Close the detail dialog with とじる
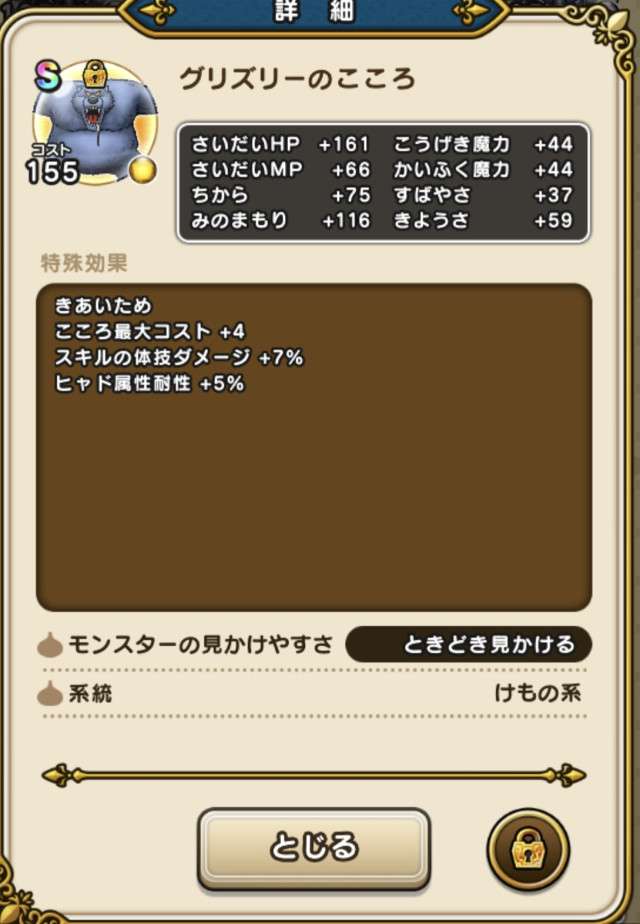Viewport: 640px width, 924px height. coord(314,847)
